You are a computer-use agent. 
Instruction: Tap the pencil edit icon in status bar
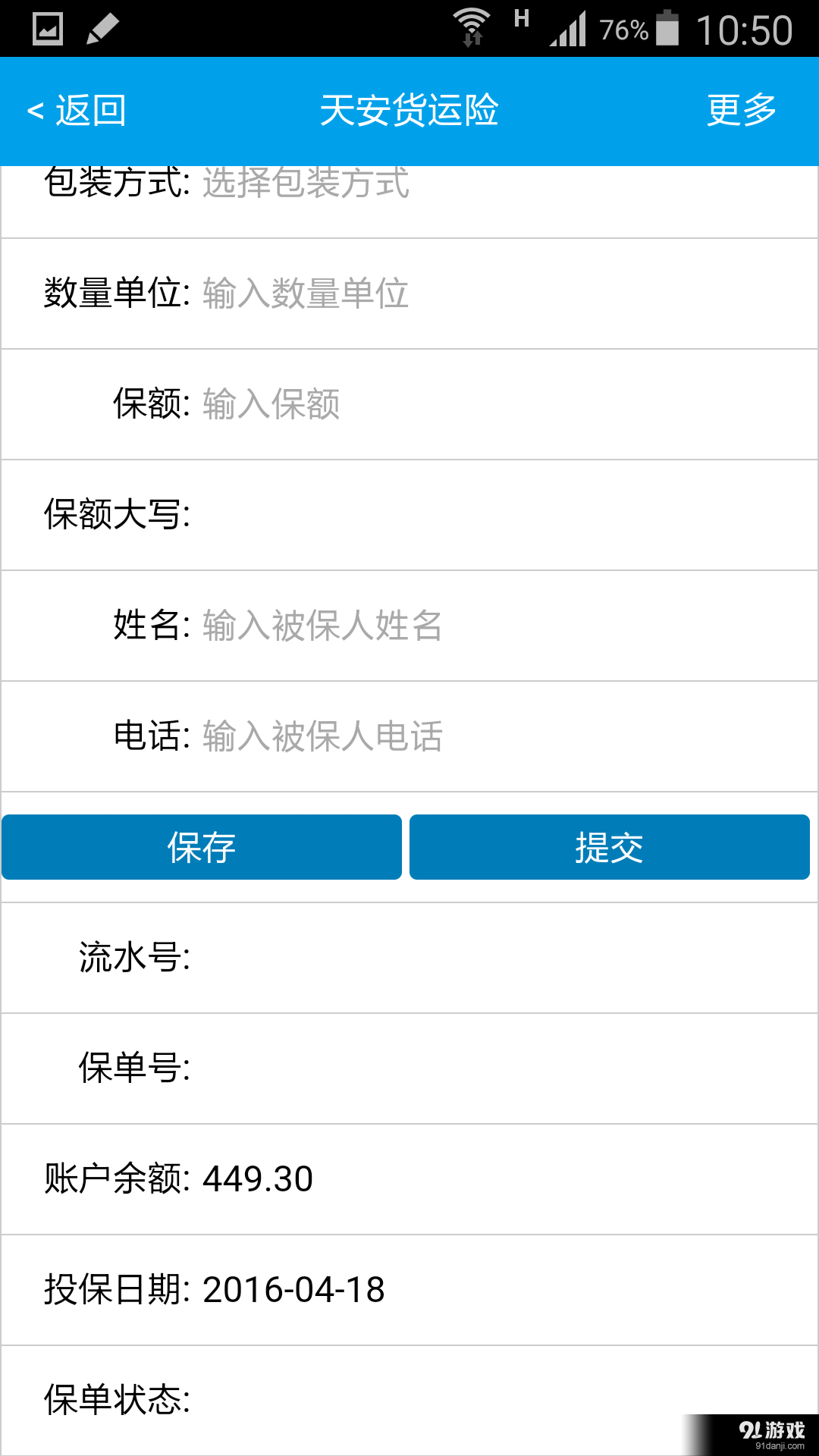[x=102, y=28]
